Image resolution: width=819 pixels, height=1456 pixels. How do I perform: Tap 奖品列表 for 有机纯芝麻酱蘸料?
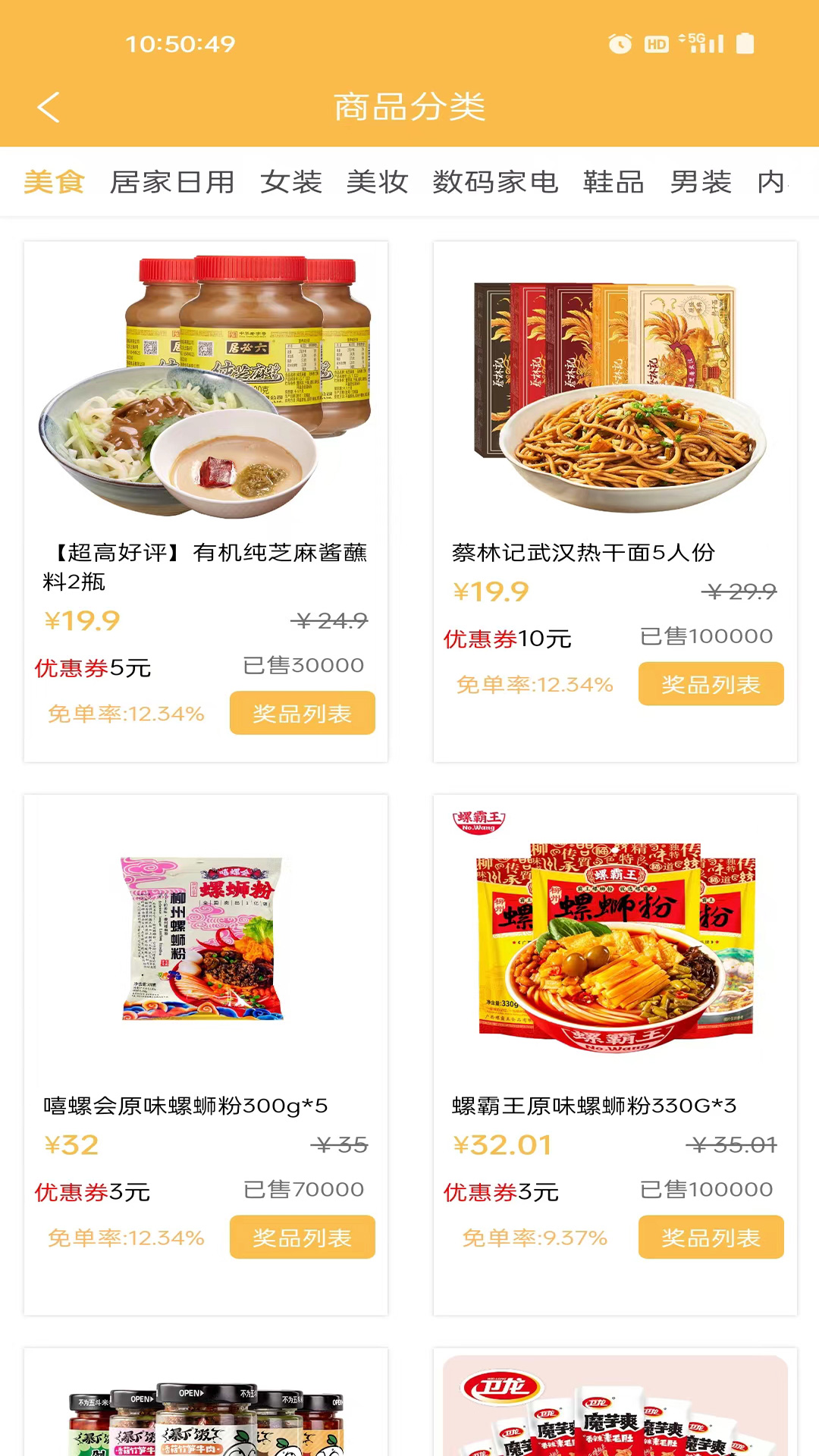point(302,713)
